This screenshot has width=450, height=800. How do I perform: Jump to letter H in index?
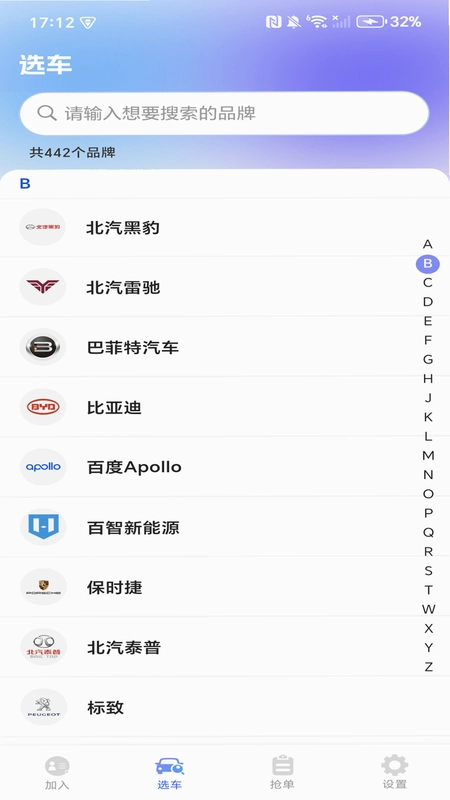coord(428,379)
